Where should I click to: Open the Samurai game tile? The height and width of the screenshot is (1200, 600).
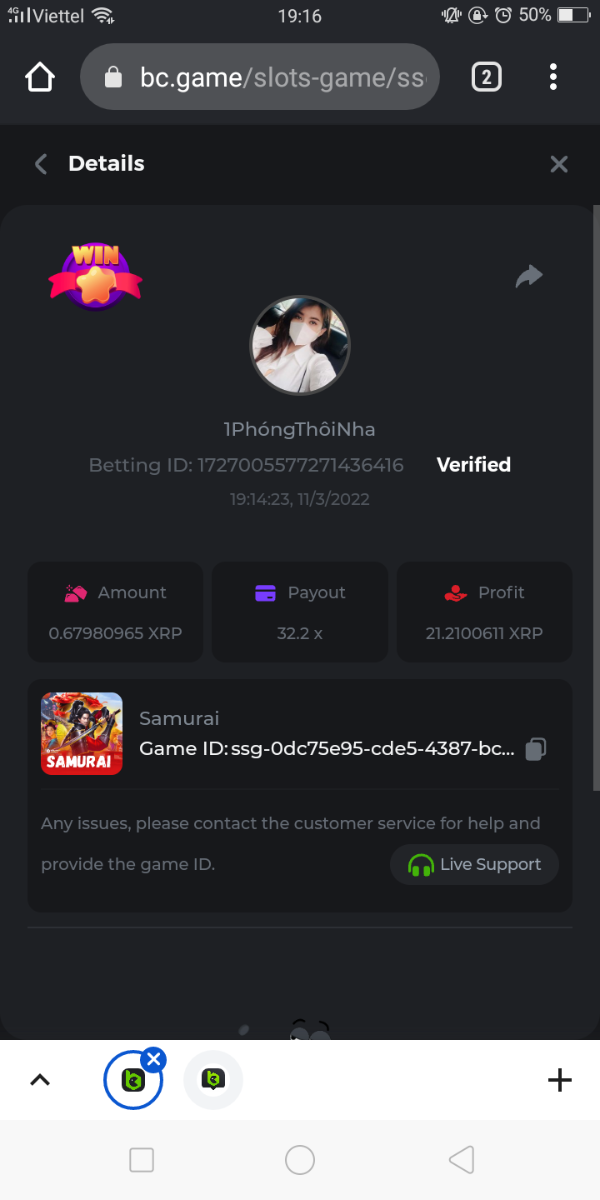(82, 733)
